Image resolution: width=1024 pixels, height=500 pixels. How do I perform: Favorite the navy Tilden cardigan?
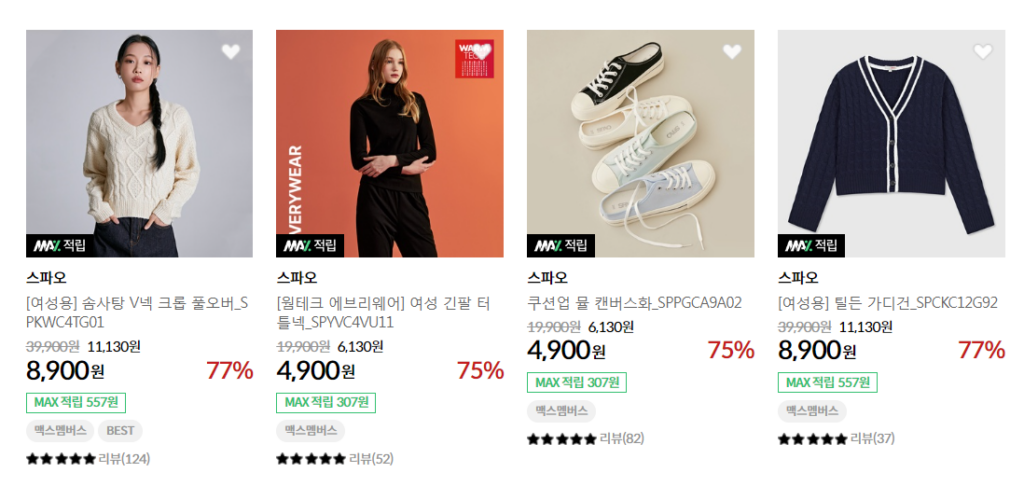tap(983, 52)
